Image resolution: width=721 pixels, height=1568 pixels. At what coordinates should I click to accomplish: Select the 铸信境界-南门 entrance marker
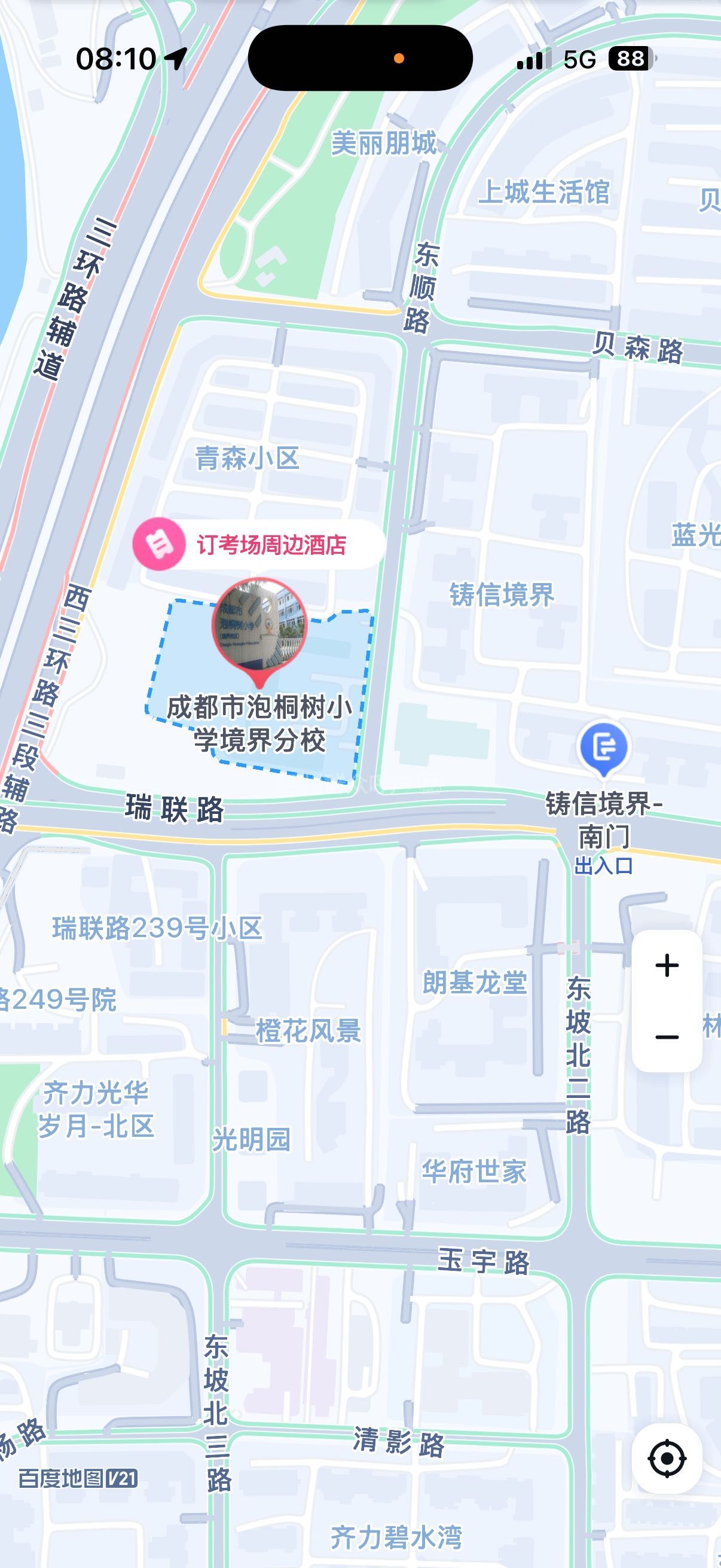(603, 747)
